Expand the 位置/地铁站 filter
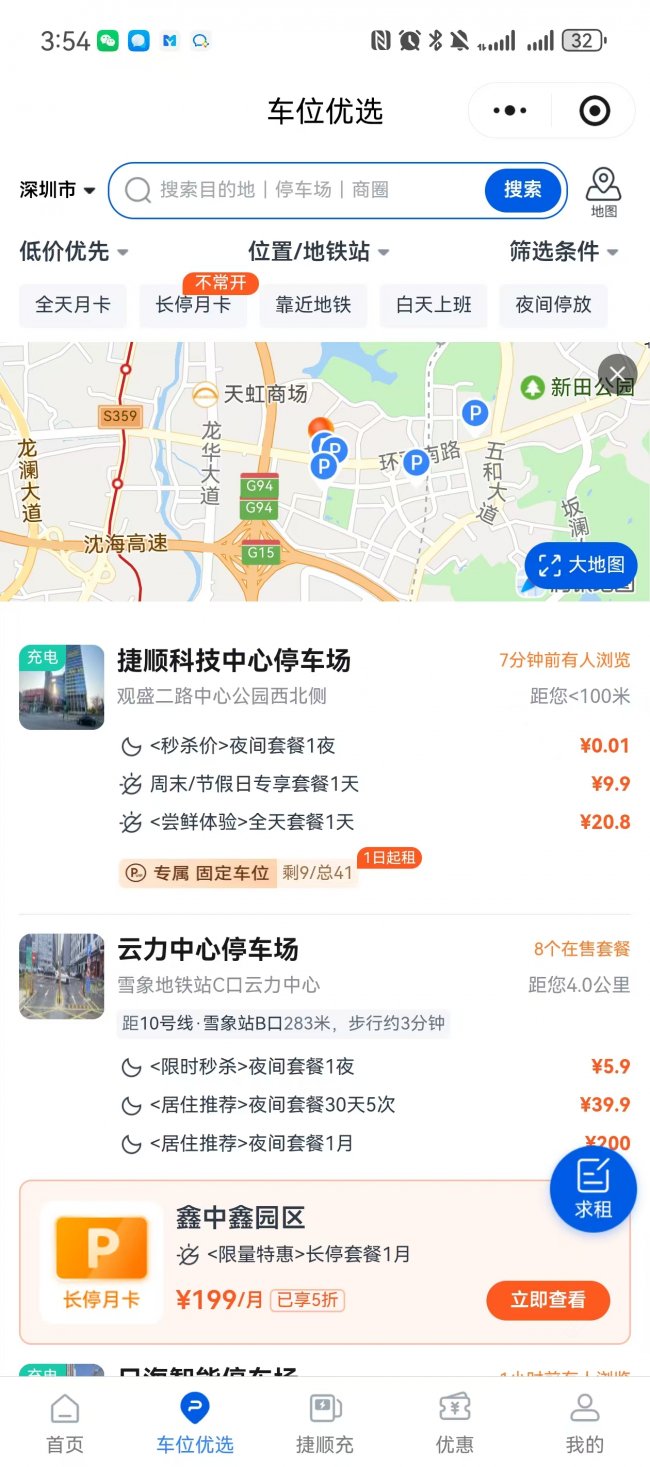The height and width of the screenshot is (1467, 650). click(x=319, y=252)
